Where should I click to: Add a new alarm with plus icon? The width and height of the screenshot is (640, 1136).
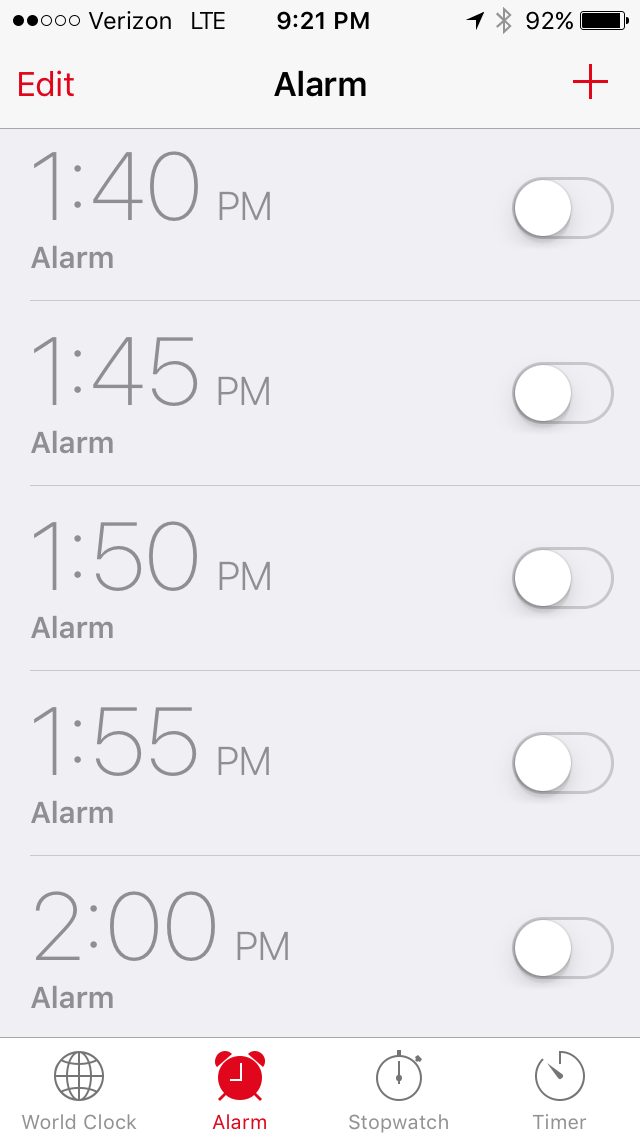point(590,83)
